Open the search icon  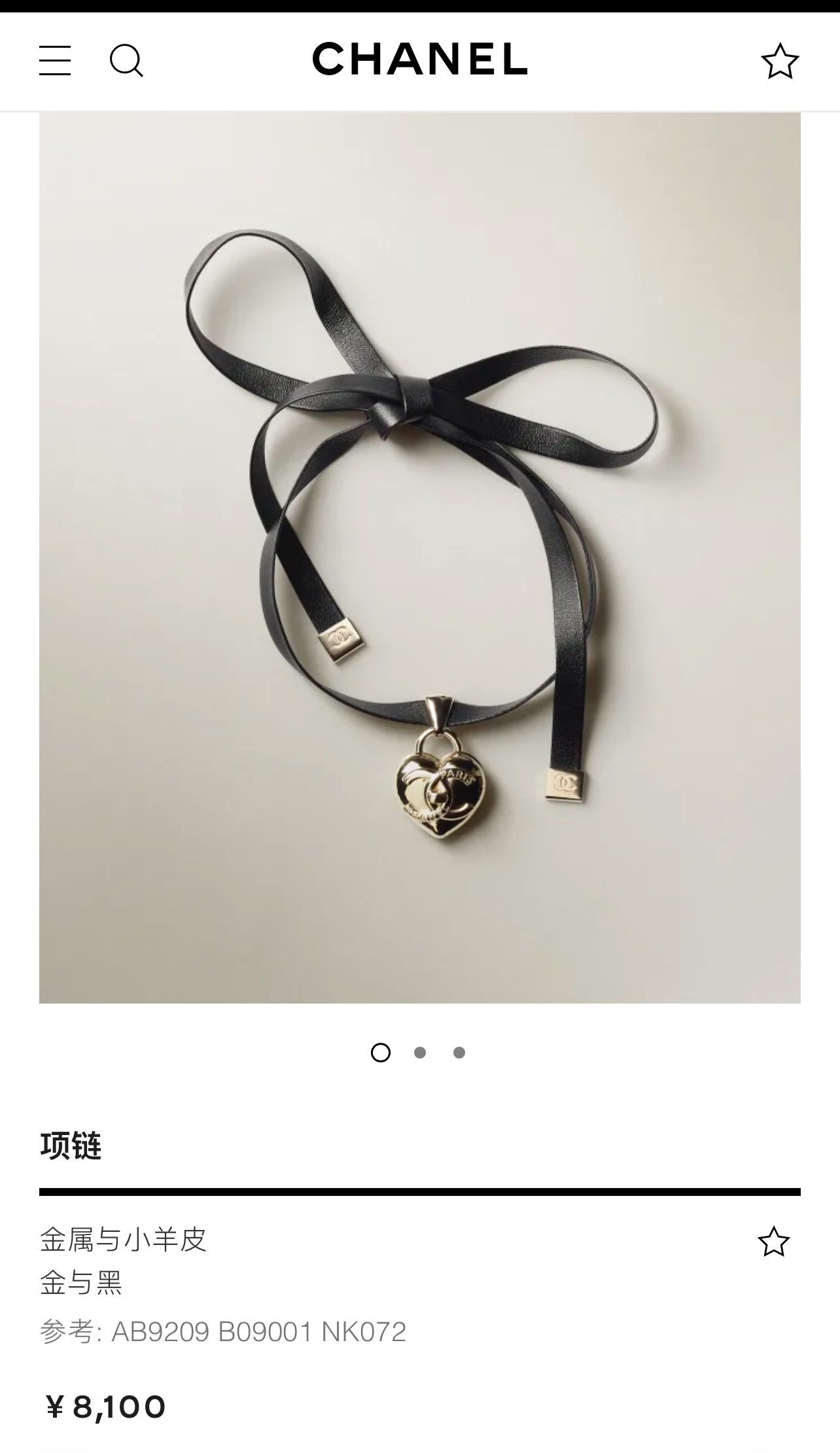click(126, 61)
